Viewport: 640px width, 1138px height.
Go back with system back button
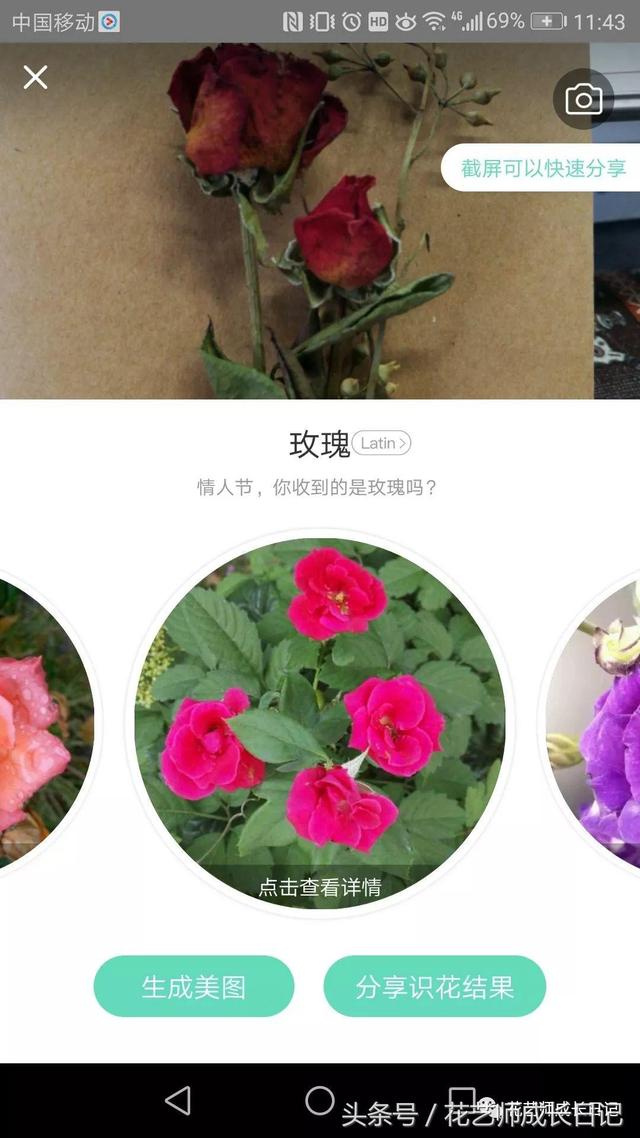pos(178,1101)
